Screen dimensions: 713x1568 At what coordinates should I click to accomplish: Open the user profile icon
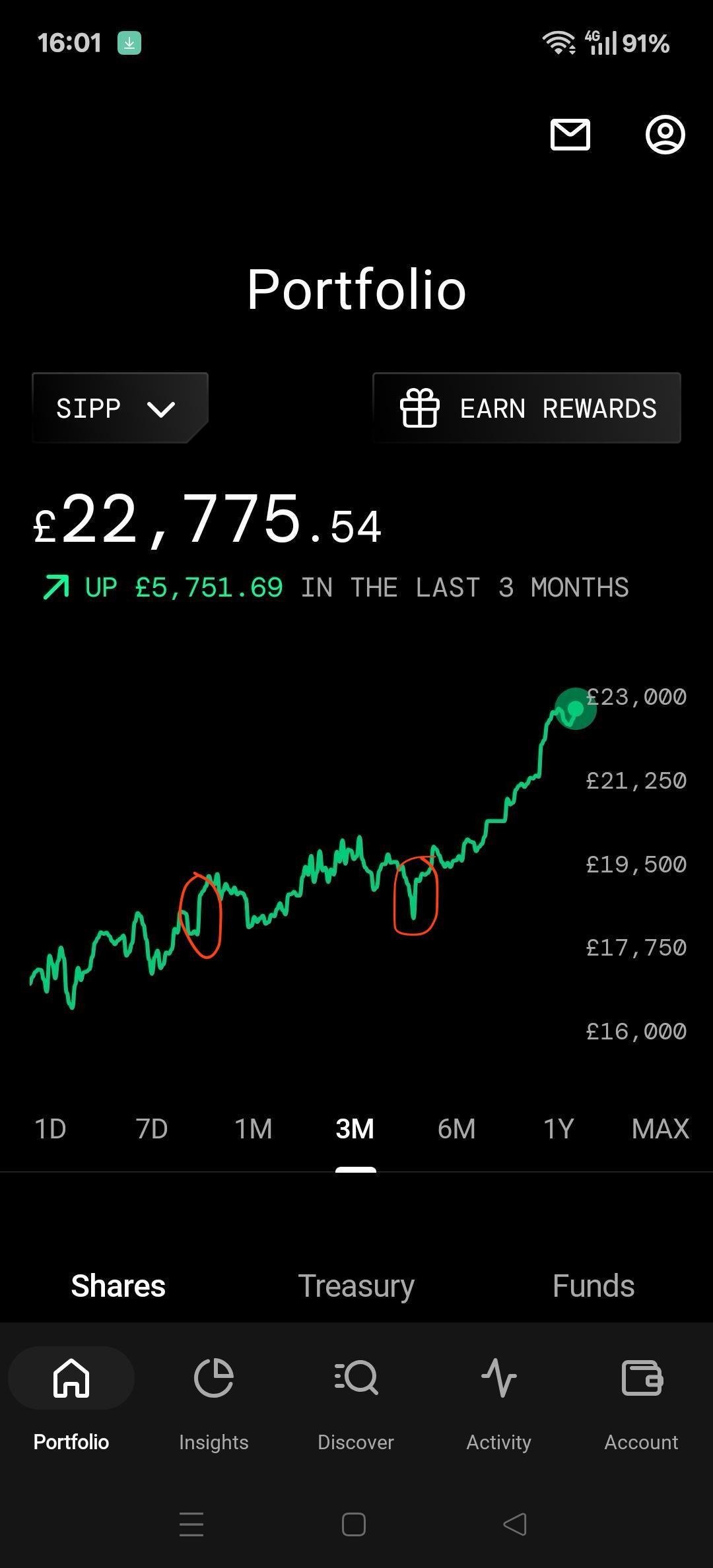(x=665, y=135)
